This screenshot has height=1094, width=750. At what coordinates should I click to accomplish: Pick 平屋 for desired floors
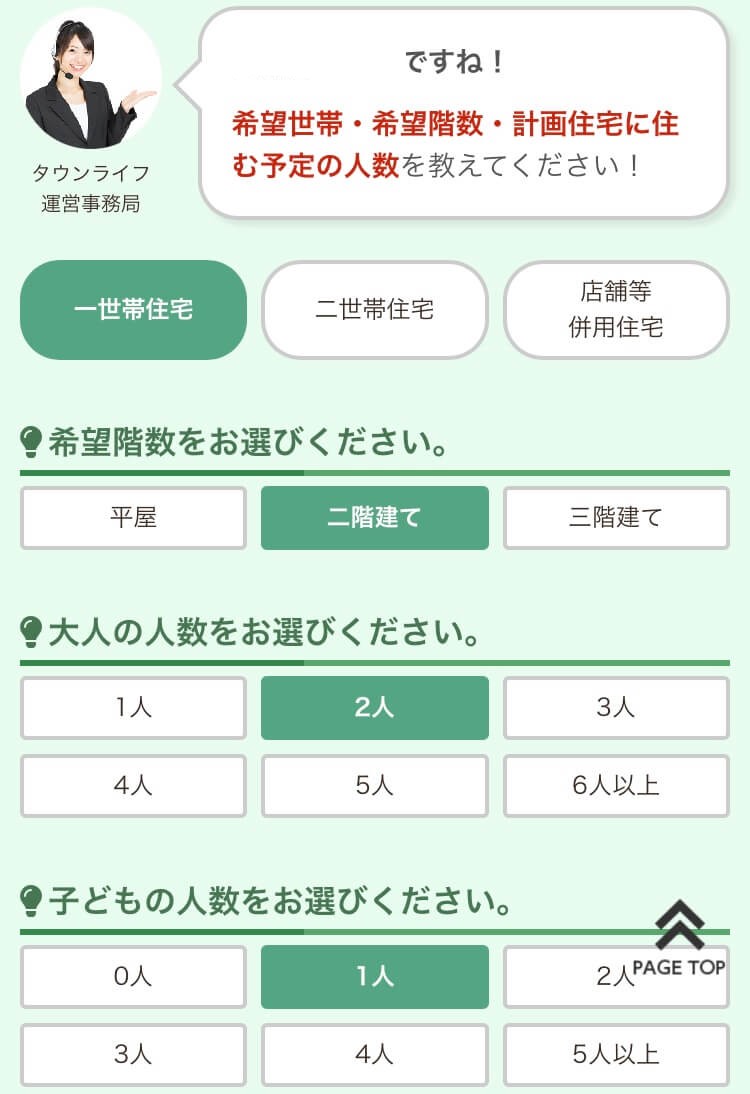[x=133, y=518]
